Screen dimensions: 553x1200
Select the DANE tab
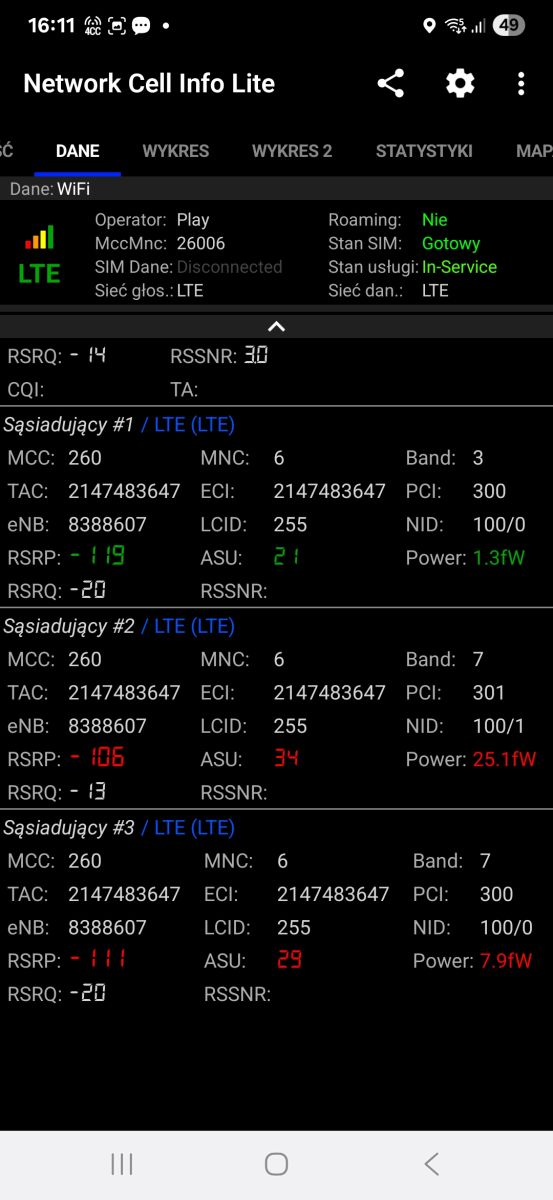[x=78, y=151]
